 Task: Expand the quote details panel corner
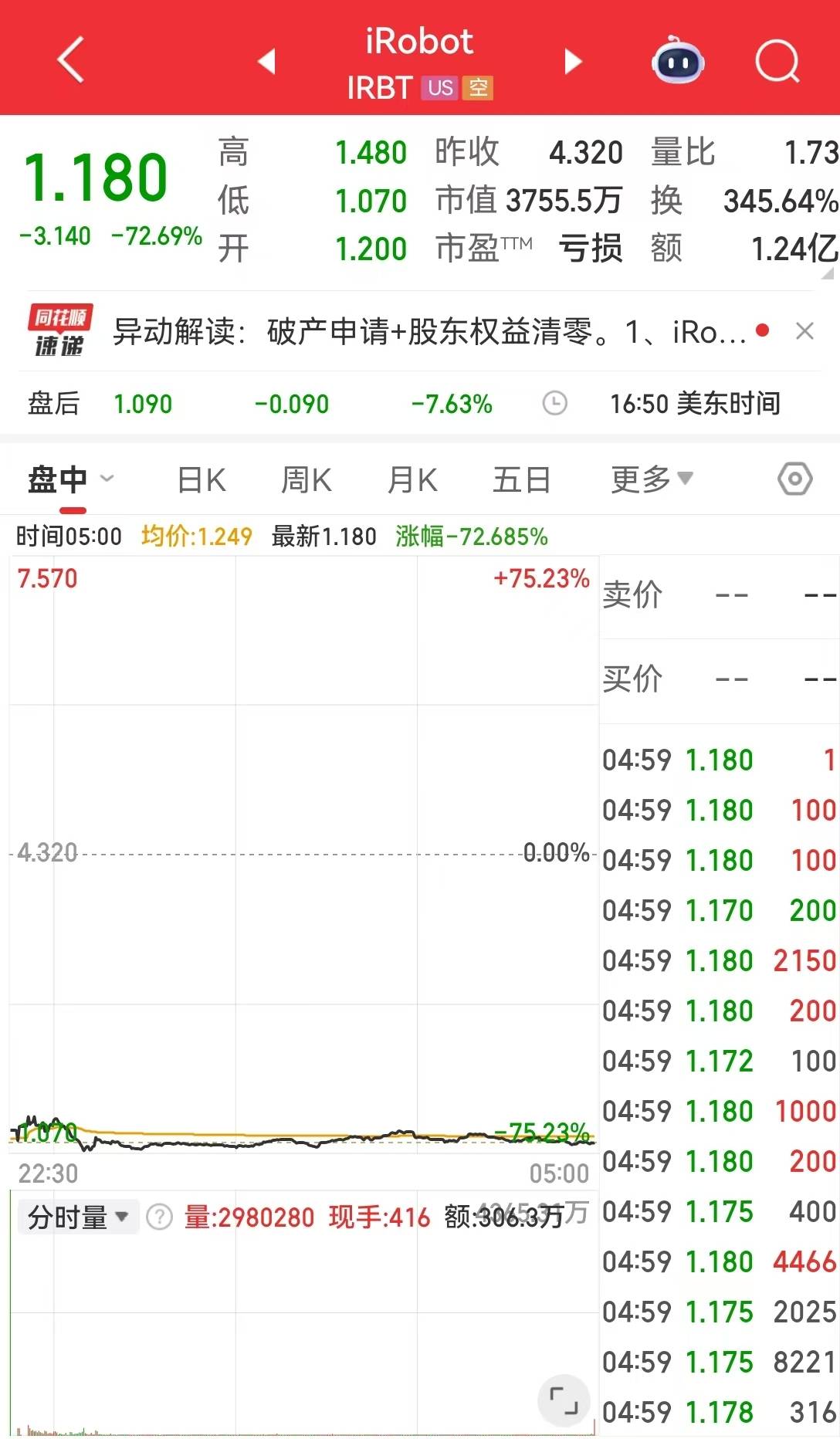[828, 273]
